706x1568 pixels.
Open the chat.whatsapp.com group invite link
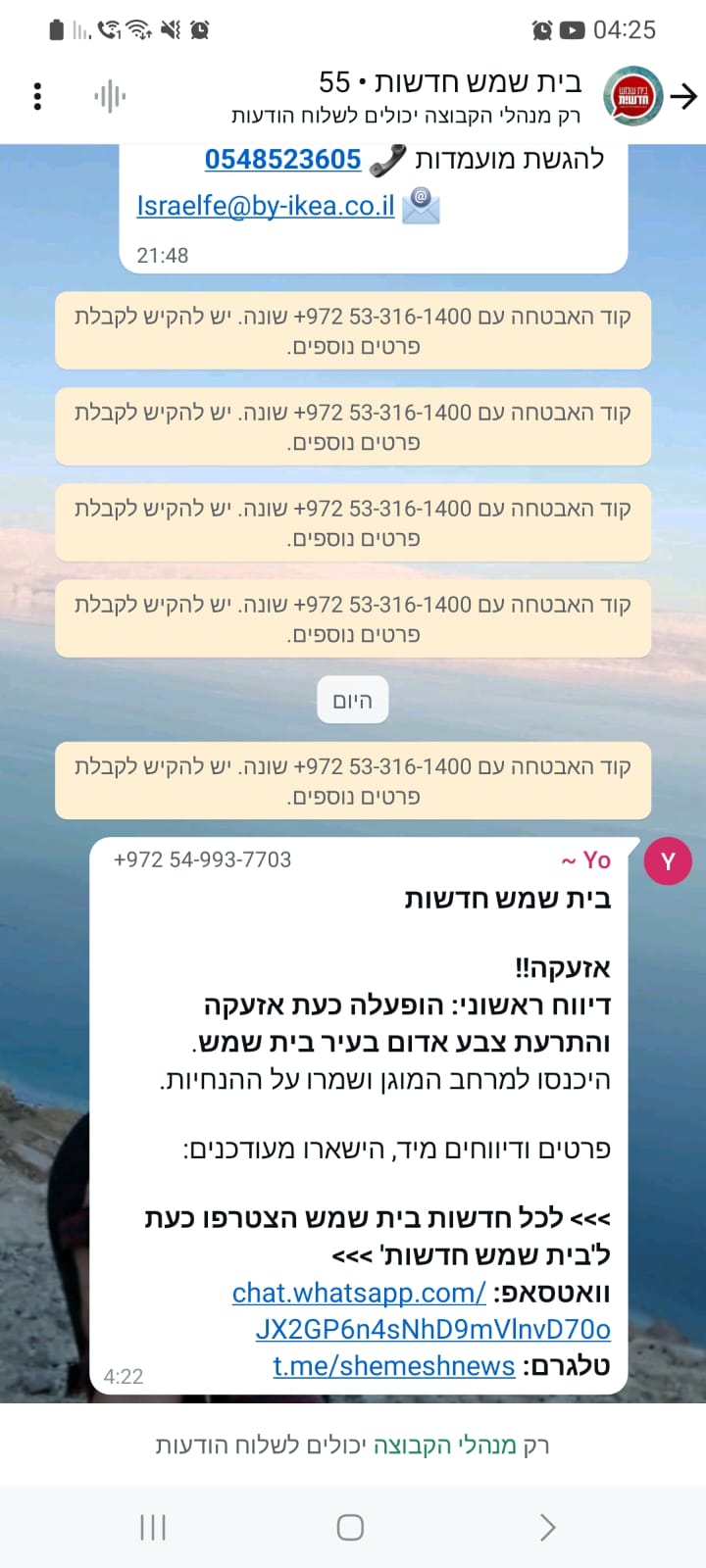(359, 1293)
